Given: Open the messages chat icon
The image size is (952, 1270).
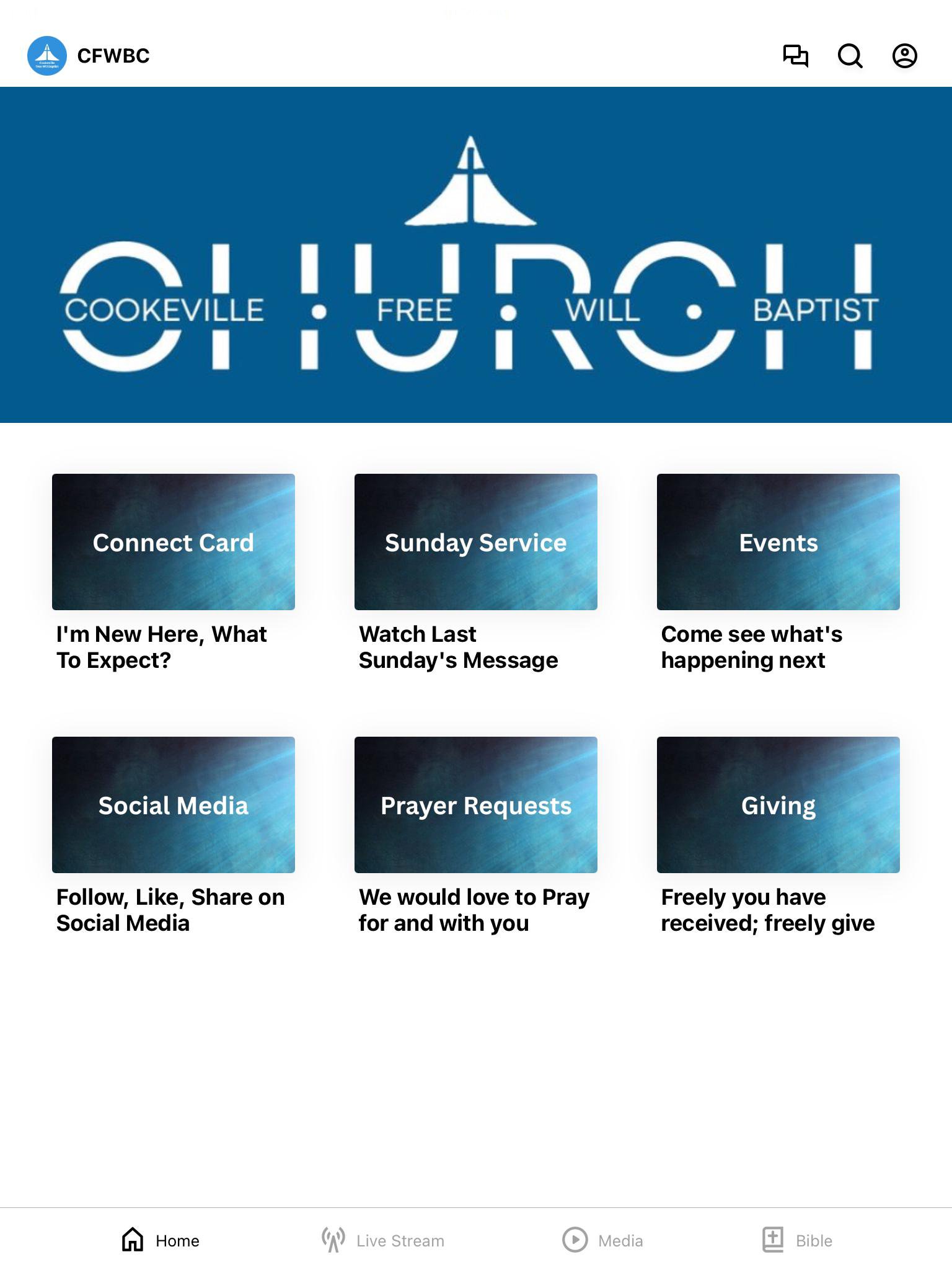Looking at the screenshot, I should 795,56.
